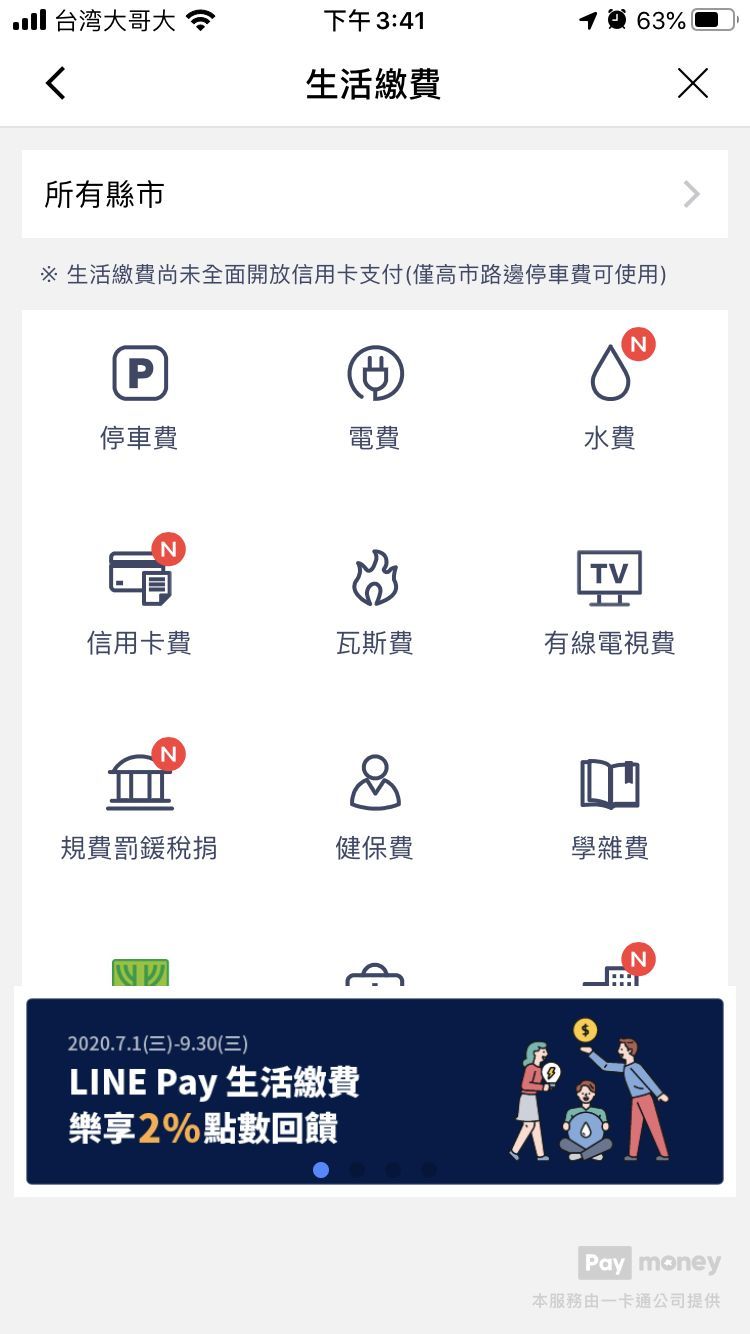Open 電費 electricity bill payment

(x=375, y=397)
